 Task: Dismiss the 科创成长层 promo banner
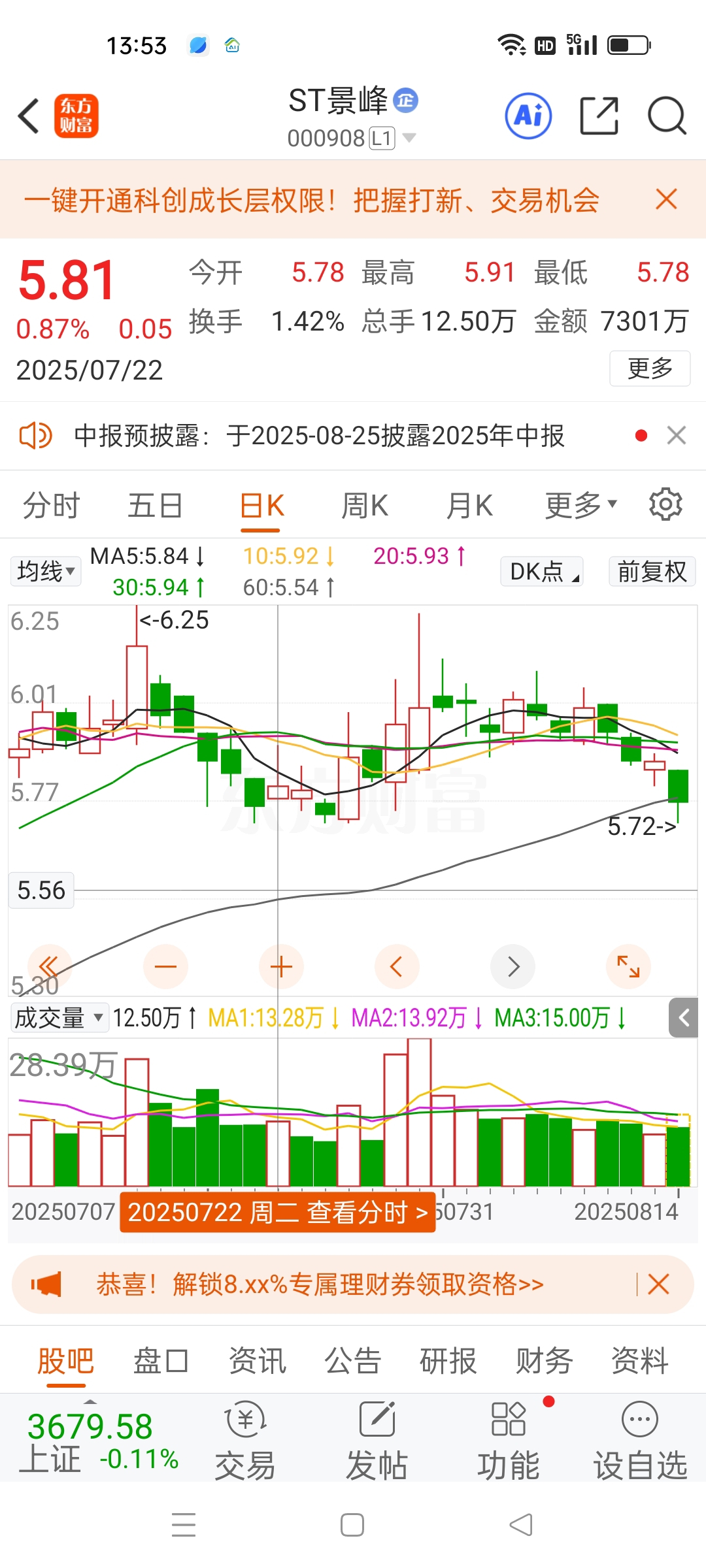pyautogui.click(x=666, y=199)
